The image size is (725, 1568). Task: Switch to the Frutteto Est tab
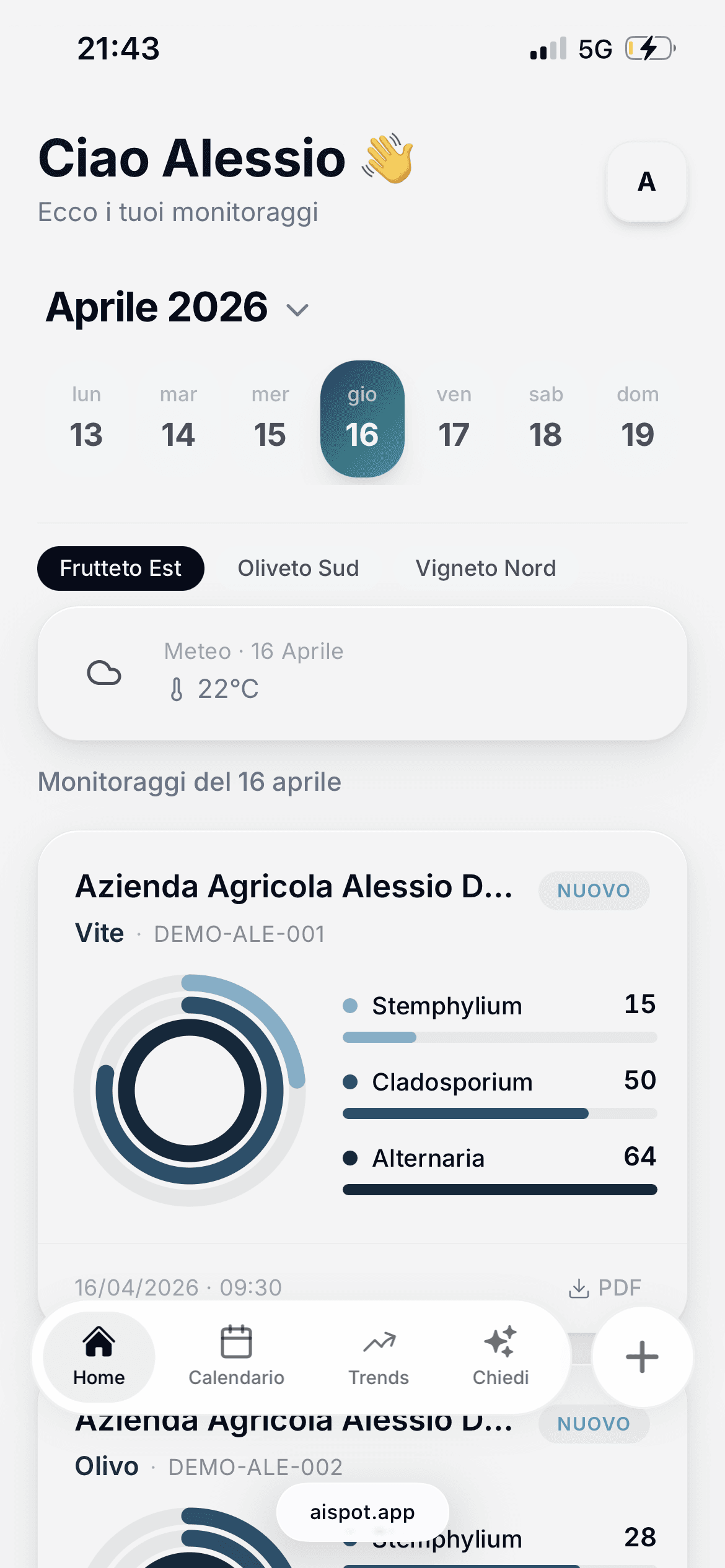pos(121,568)
